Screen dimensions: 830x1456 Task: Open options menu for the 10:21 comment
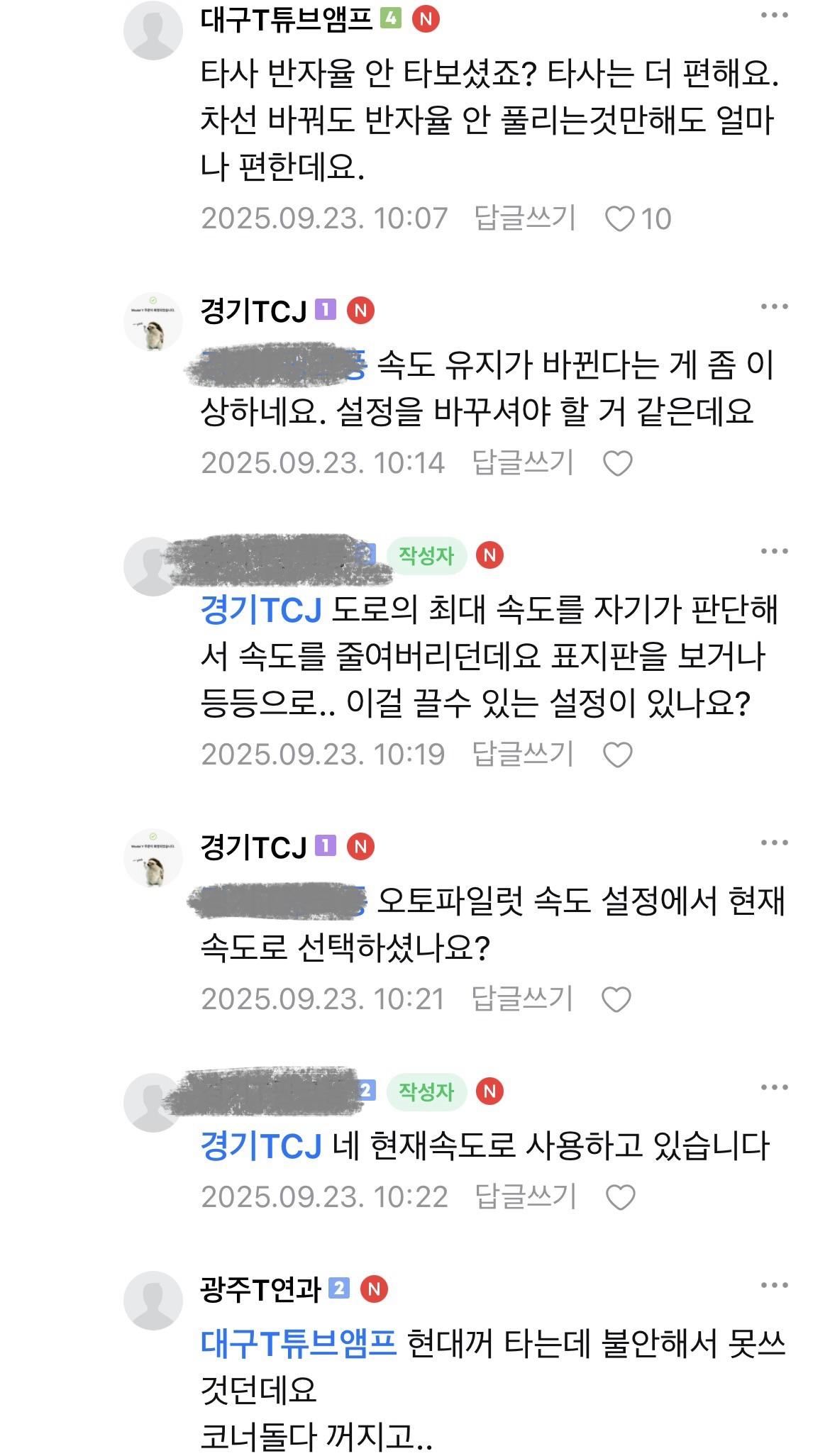(x=774, y=843)
